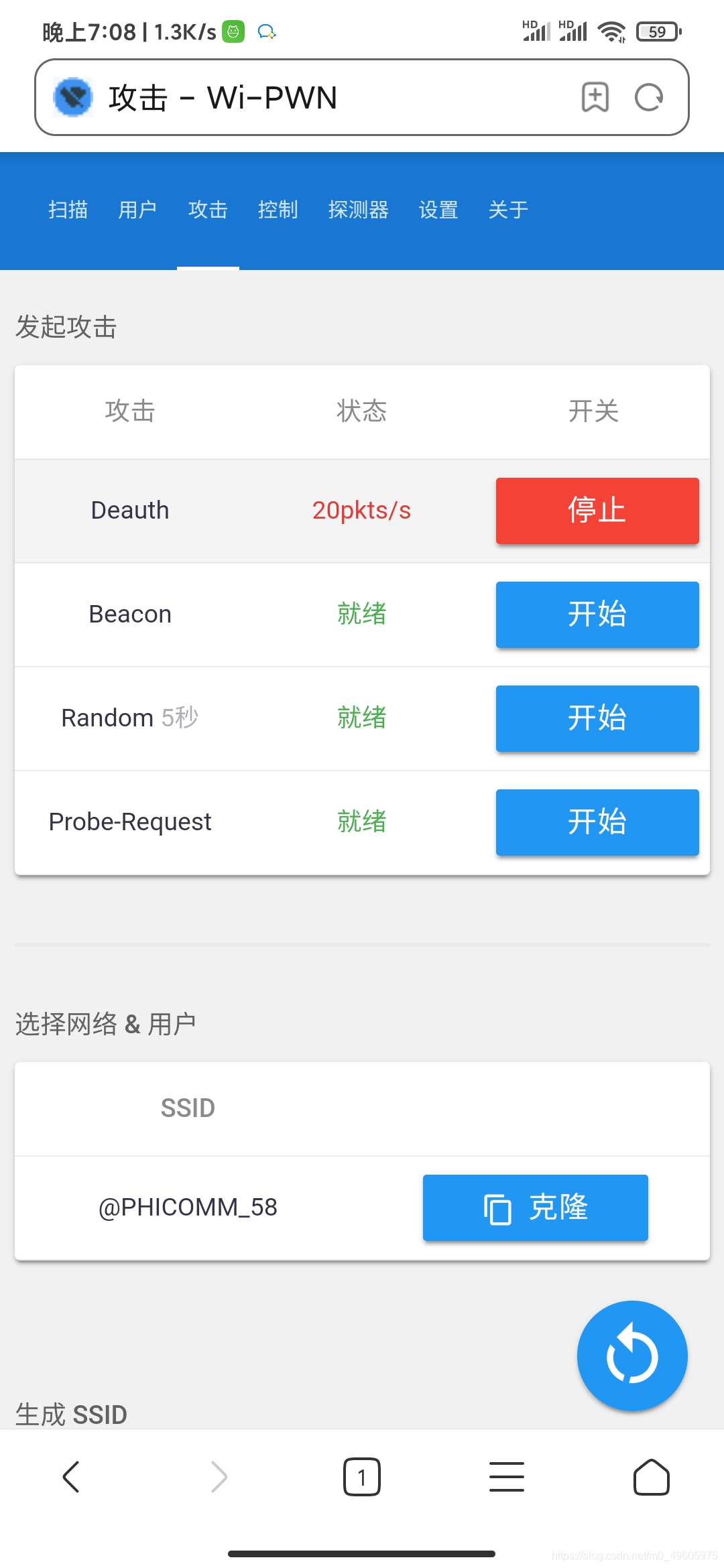This screenshot has height=1568, width=724.
Task: Open the browser menu
Action: click(506, 1477)
